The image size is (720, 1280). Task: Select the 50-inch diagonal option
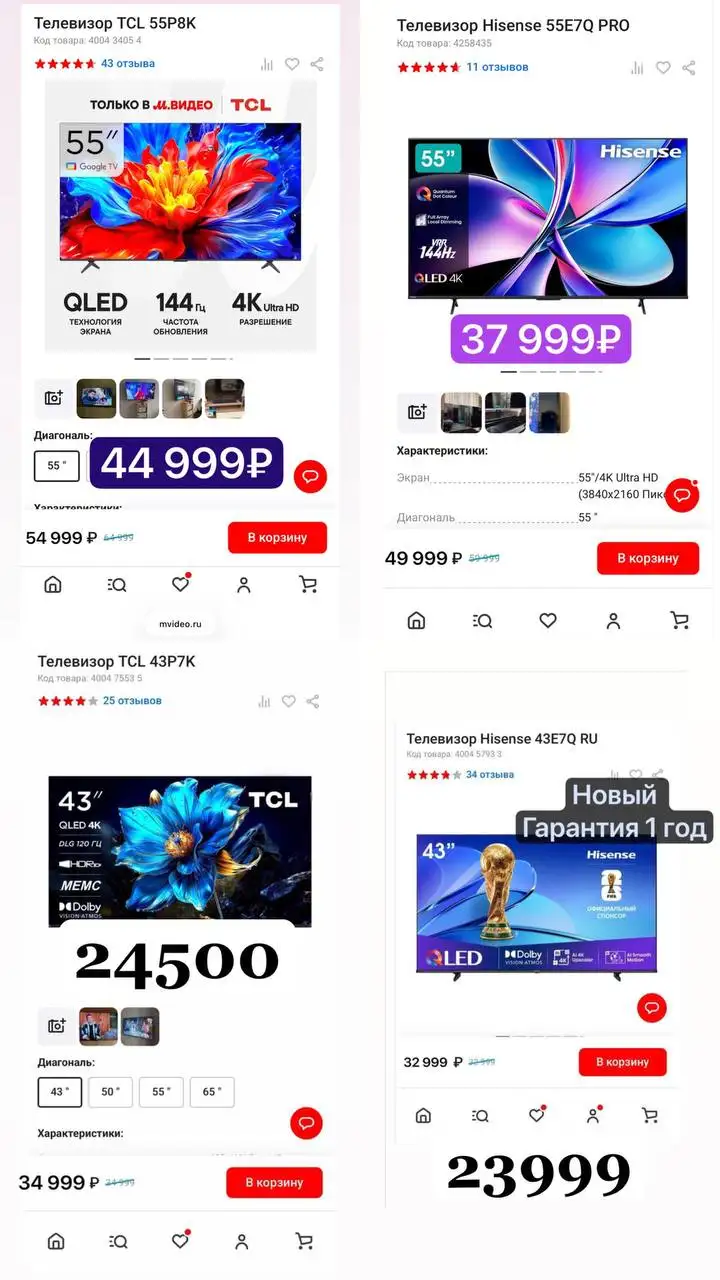tap(110, 1092)
